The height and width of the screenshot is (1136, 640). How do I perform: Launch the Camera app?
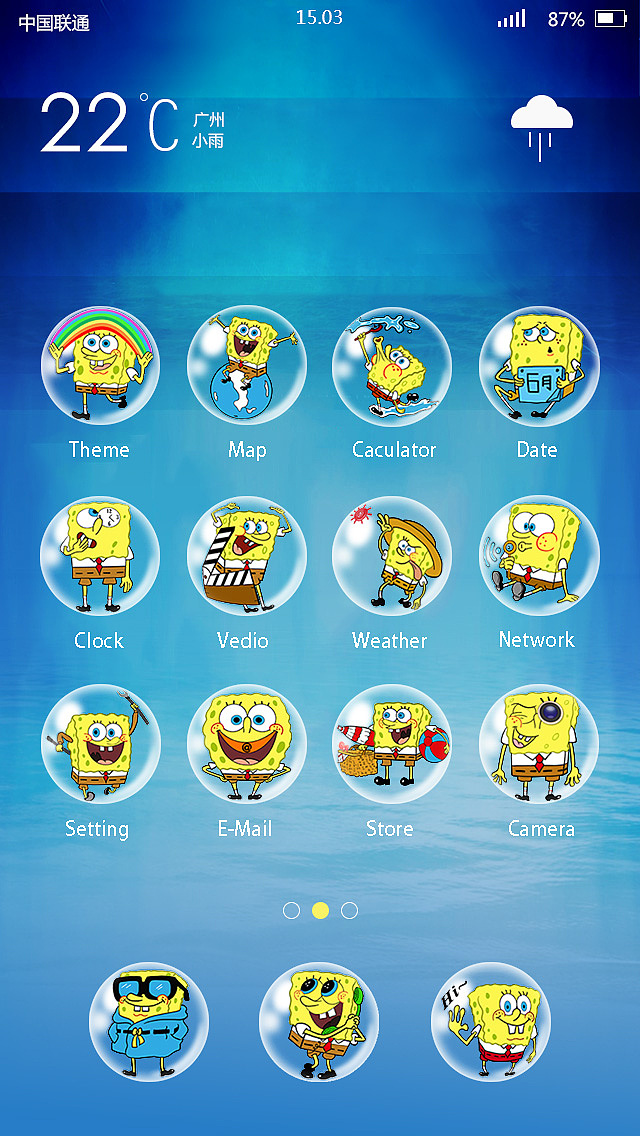click(x=539, y=743)
